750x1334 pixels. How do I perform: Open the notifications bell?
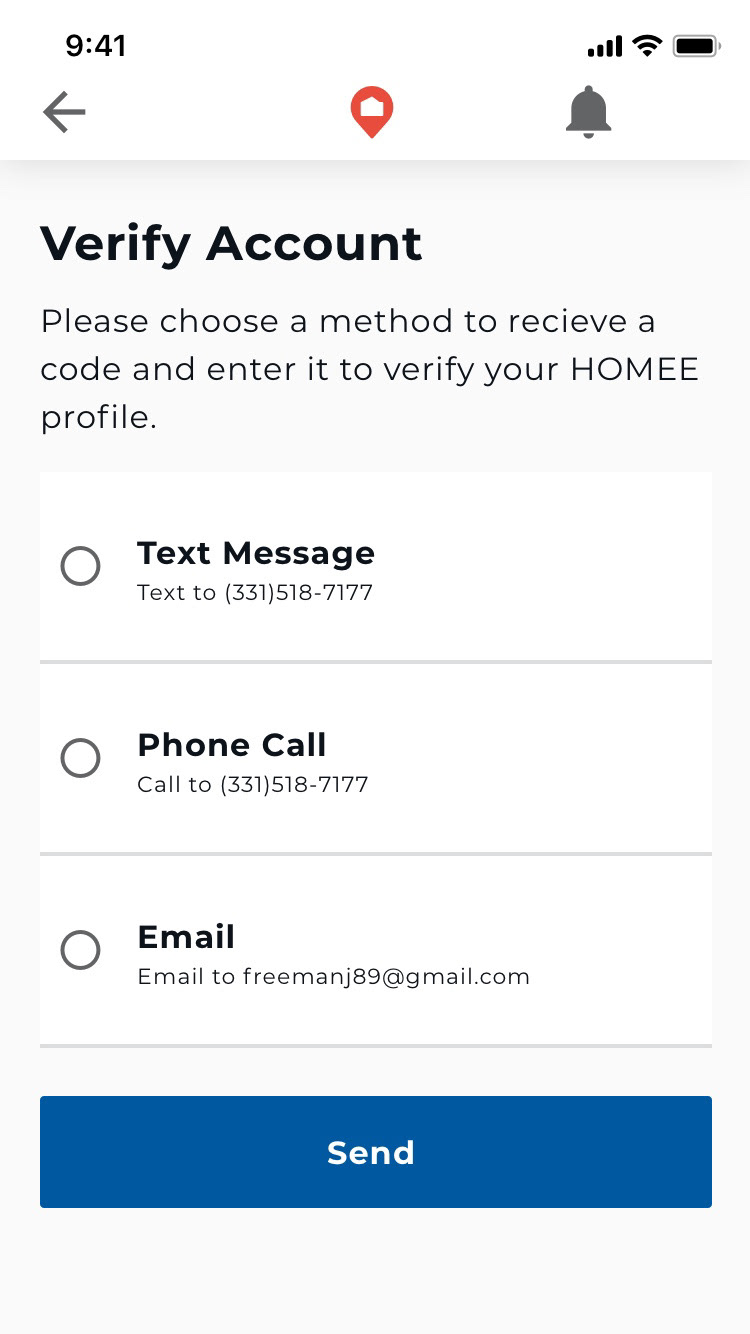point(588,112)
